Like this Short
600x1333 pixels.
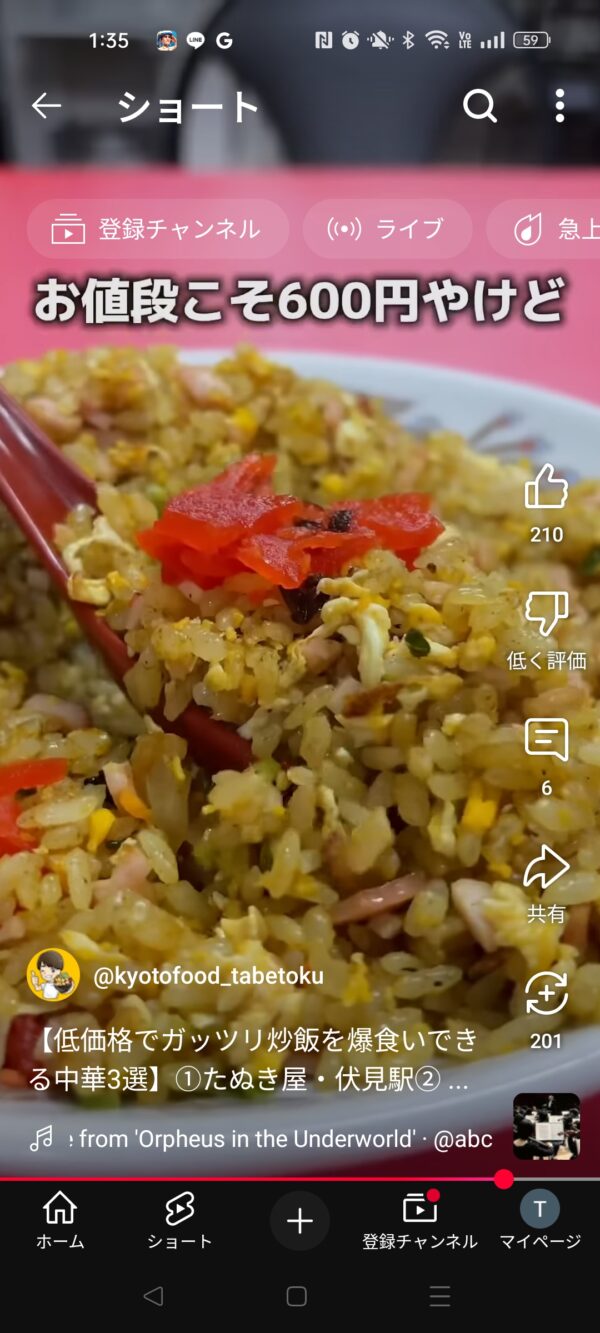tap(546, 488)
